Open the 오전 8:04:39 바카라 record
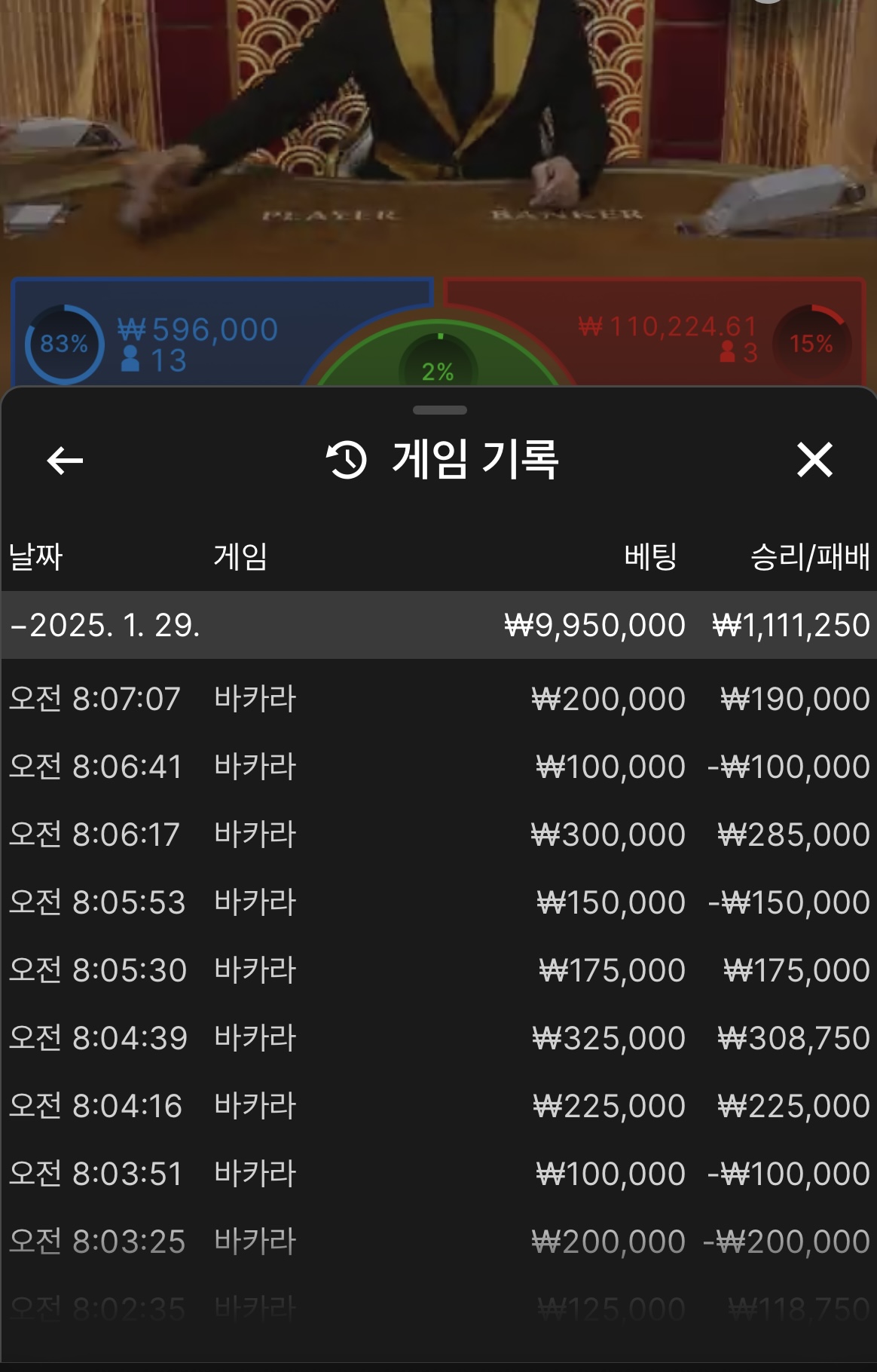 coord(438,1038)
